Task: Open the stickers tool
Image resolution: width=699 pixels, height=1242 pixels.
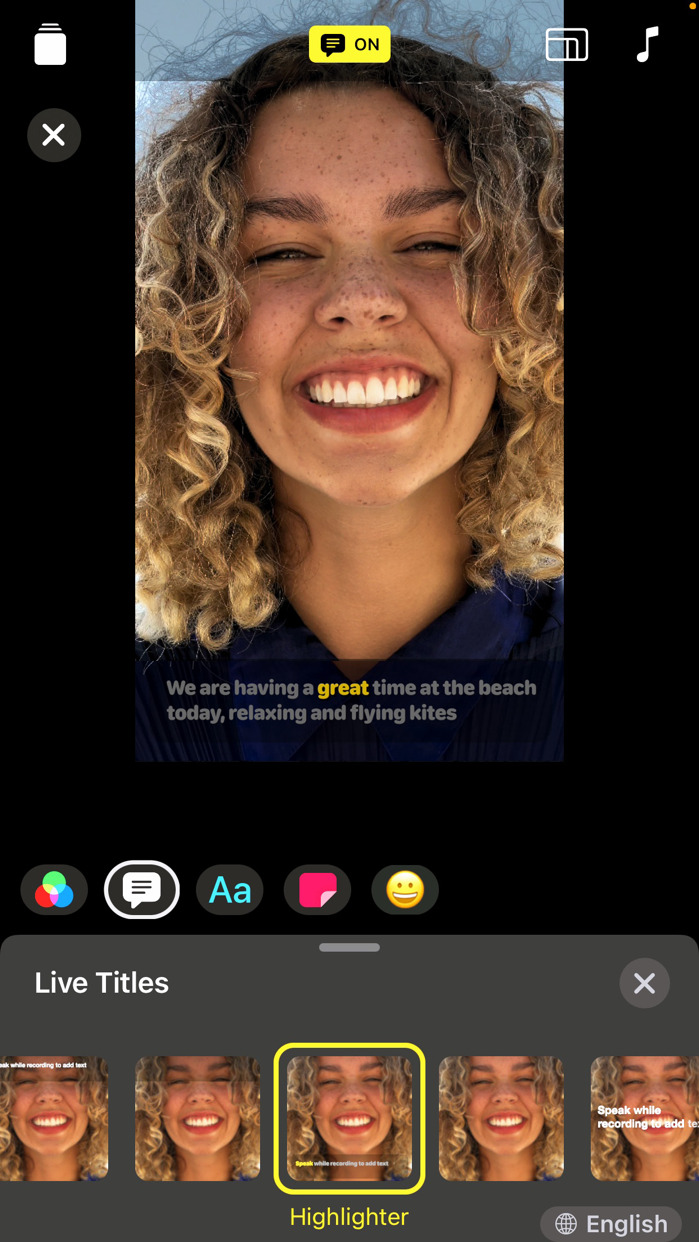Action: [x=318, y=890]
